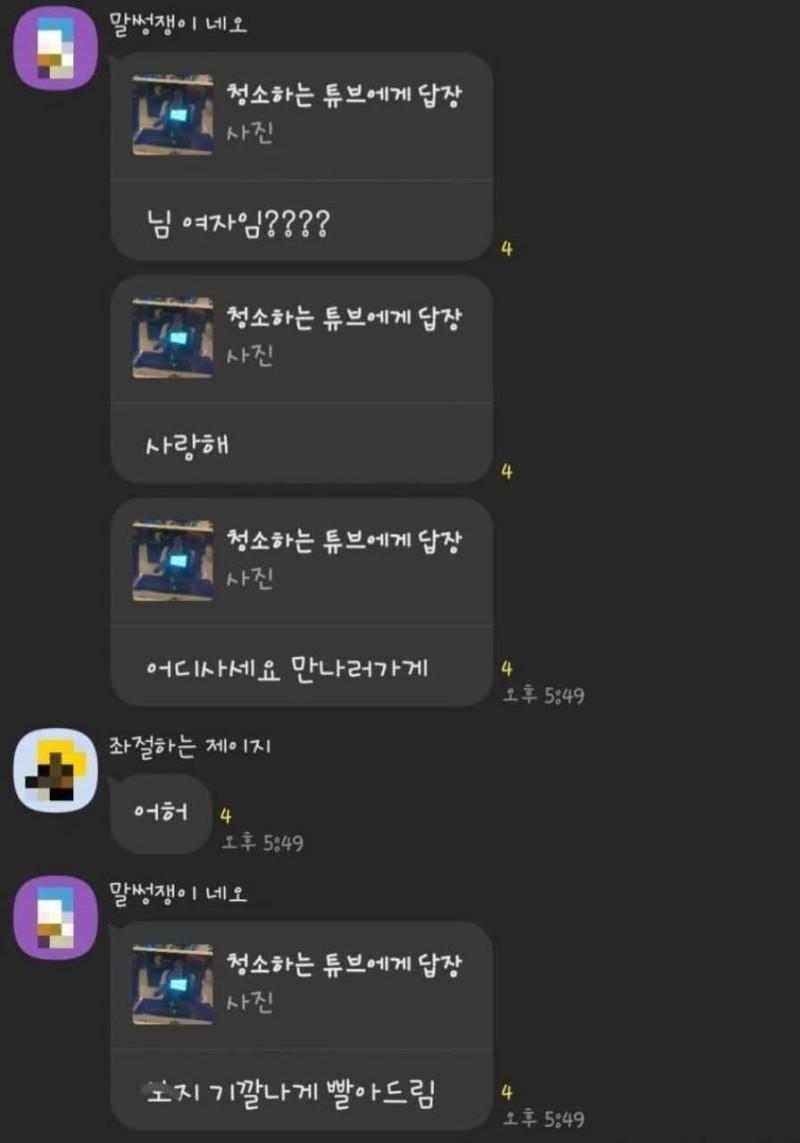Image resolution: width=800 pixels, height=1143 pixels.
Task: Open 말썽쟁이 네오's profile picture above the 님 여자임???? message
Action: coord(55,48)
